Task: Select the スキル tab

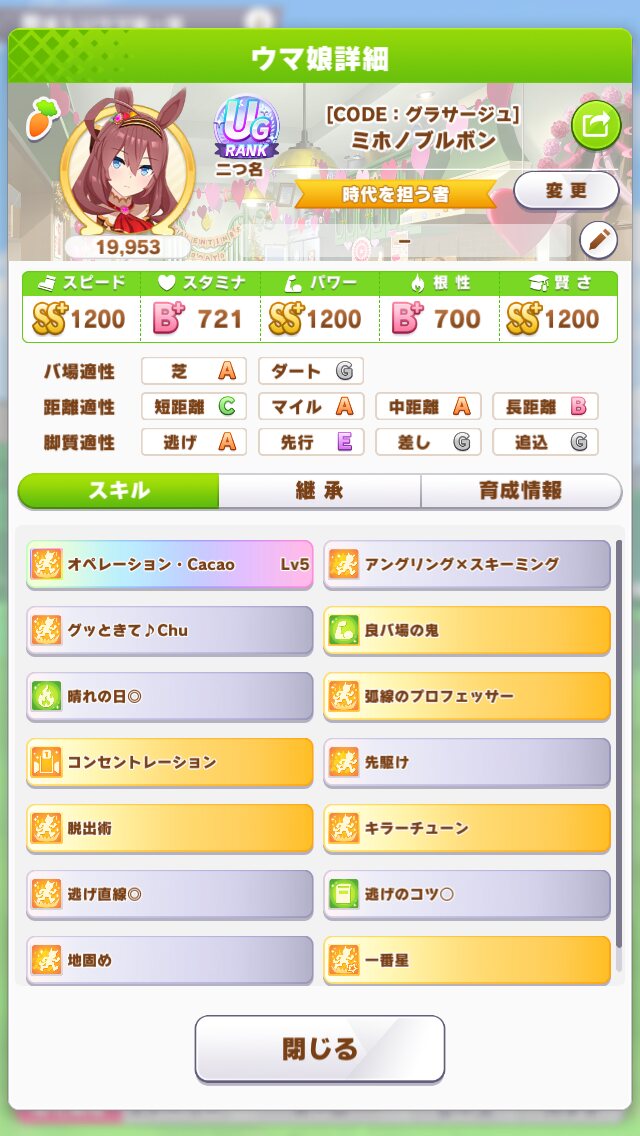Action: pos(119,491)
